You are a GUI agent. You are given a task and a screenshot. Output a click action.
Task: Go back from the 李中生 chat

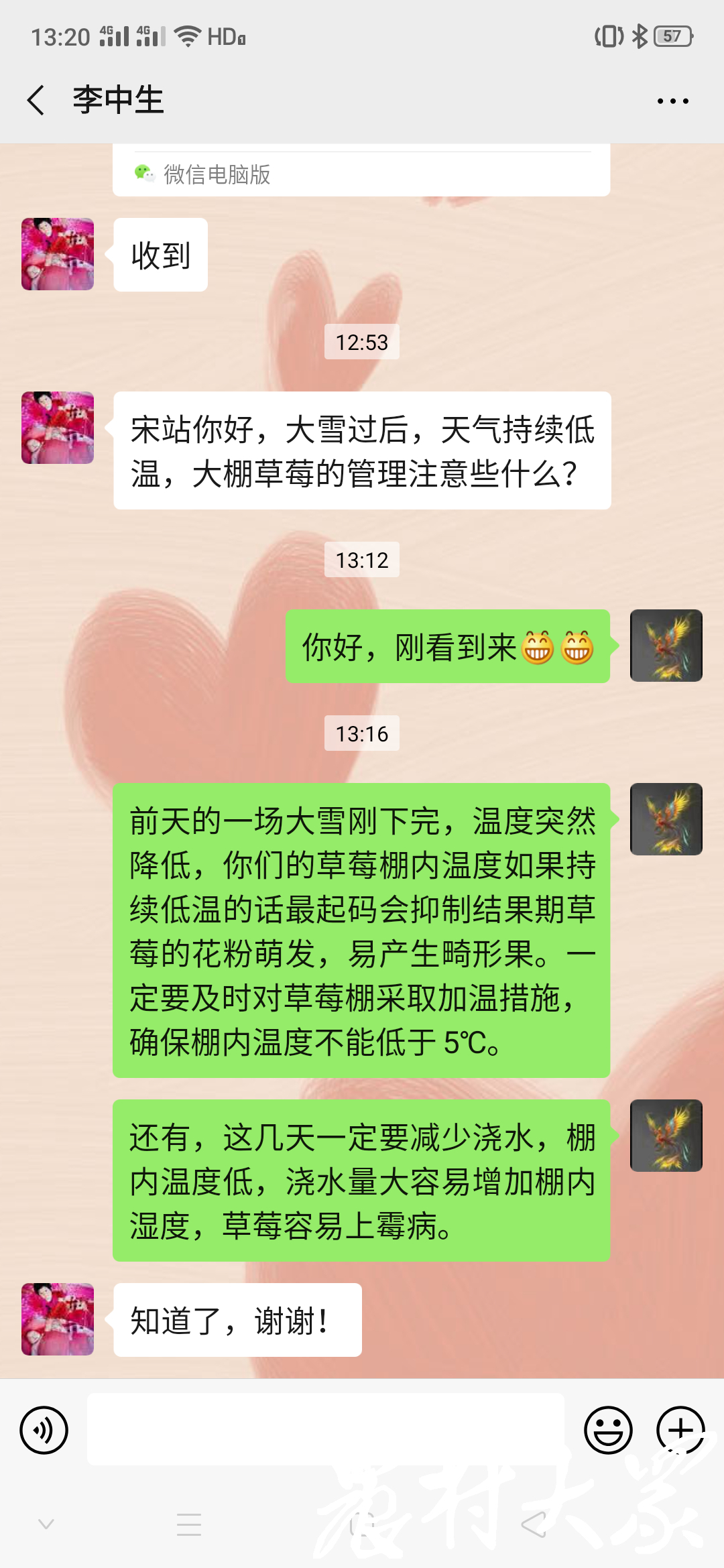[36, 101]
